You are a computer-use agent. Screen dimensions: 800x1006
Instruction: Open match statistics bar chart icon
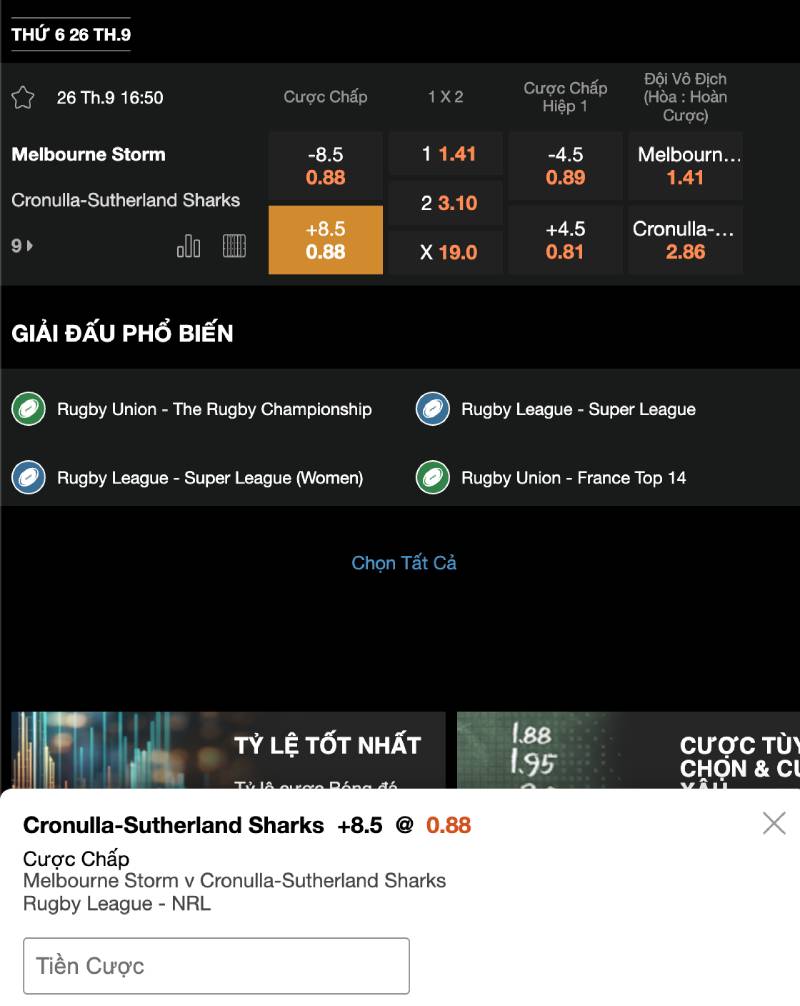pyautogui.click(x=188, y=246)
